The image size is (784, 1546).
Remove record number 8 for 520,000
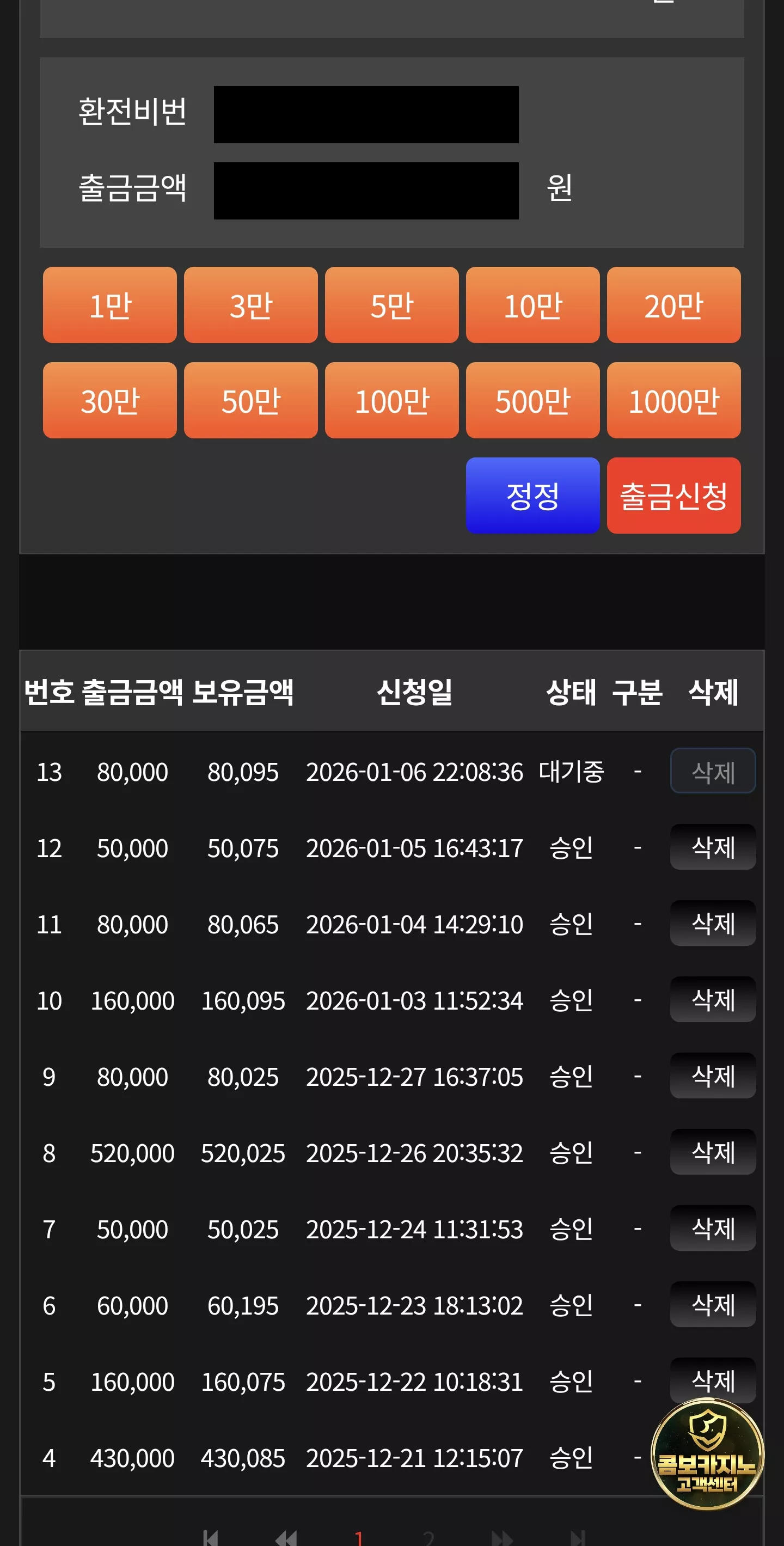point(713,1152)
